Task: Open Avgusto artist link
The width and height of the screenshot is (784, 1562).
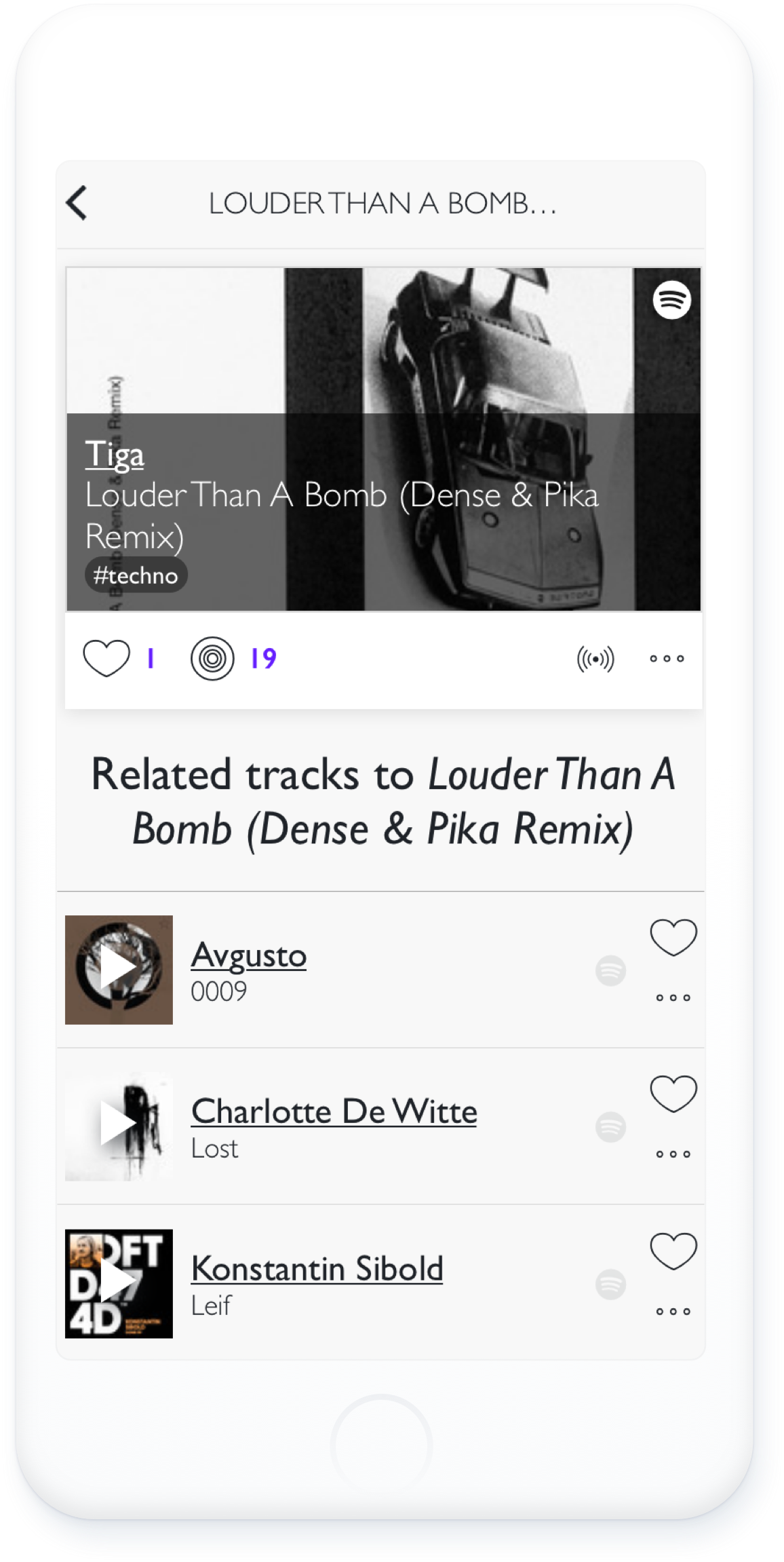Action: click(x=248, y=955)
